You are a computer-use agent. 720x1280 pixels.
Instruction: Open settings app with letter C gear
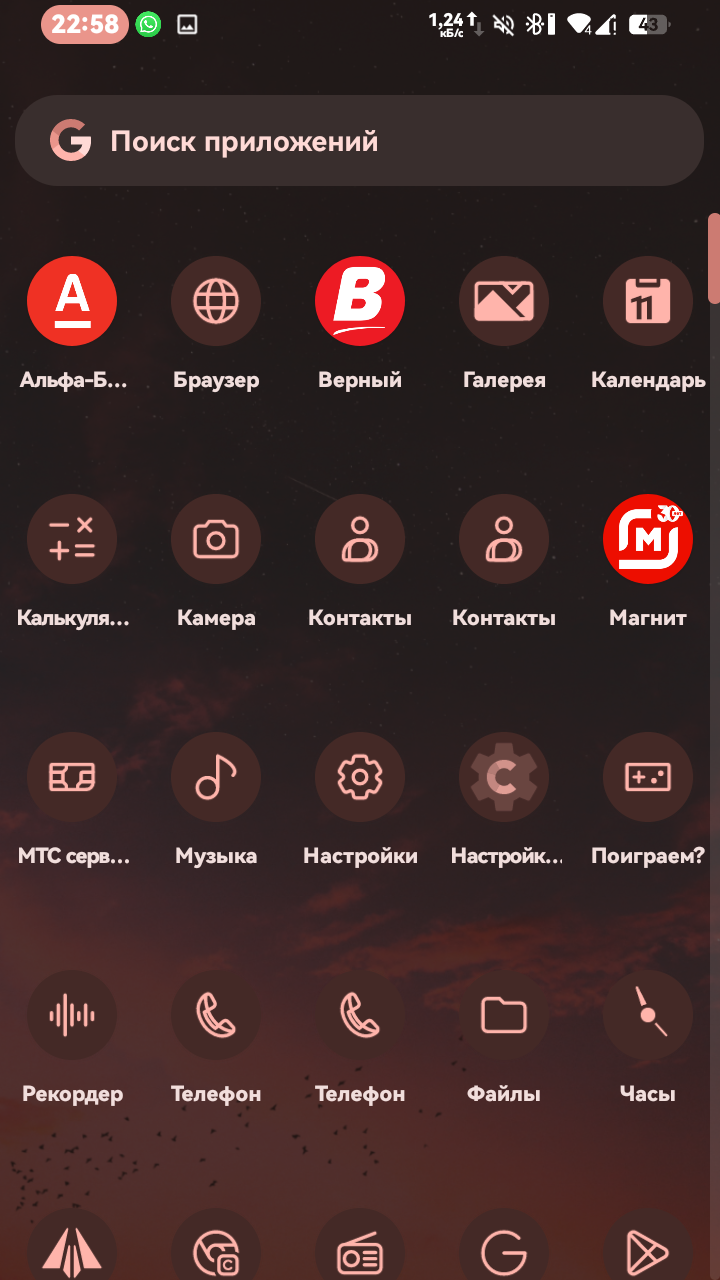click(504, 777)
